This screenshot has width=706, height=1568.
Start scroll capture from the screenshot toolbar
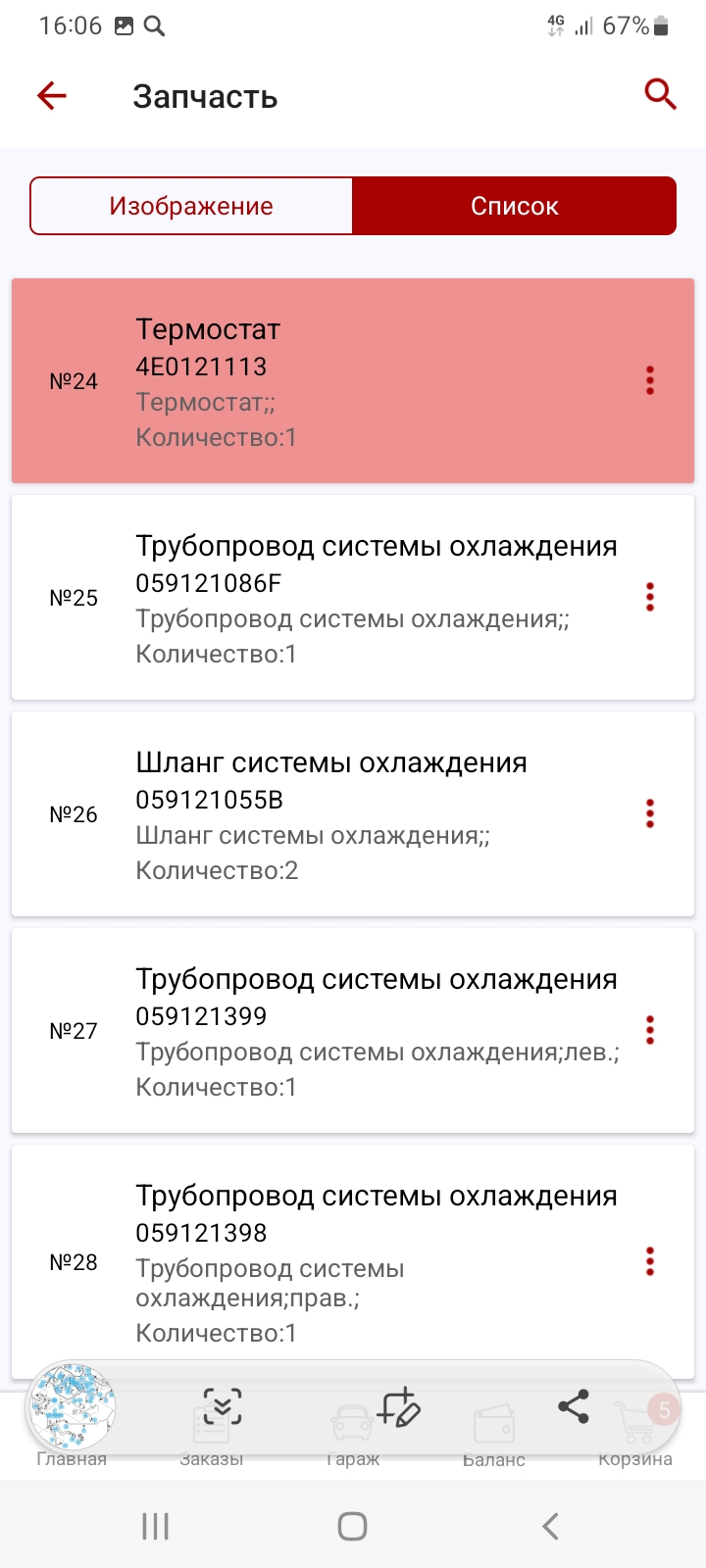[223, 1407]
